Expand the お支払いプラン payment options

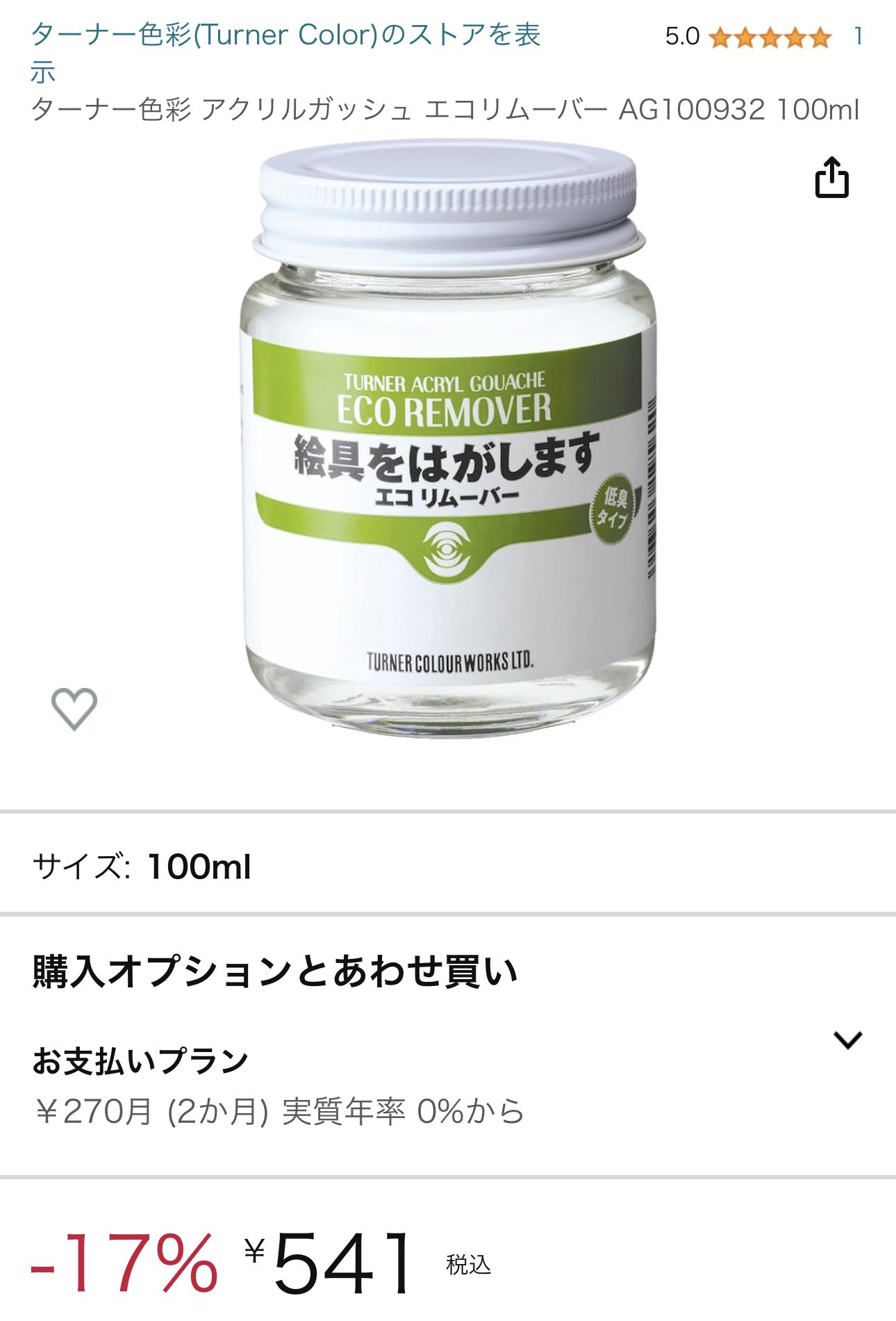click(x=847, y=1040)
